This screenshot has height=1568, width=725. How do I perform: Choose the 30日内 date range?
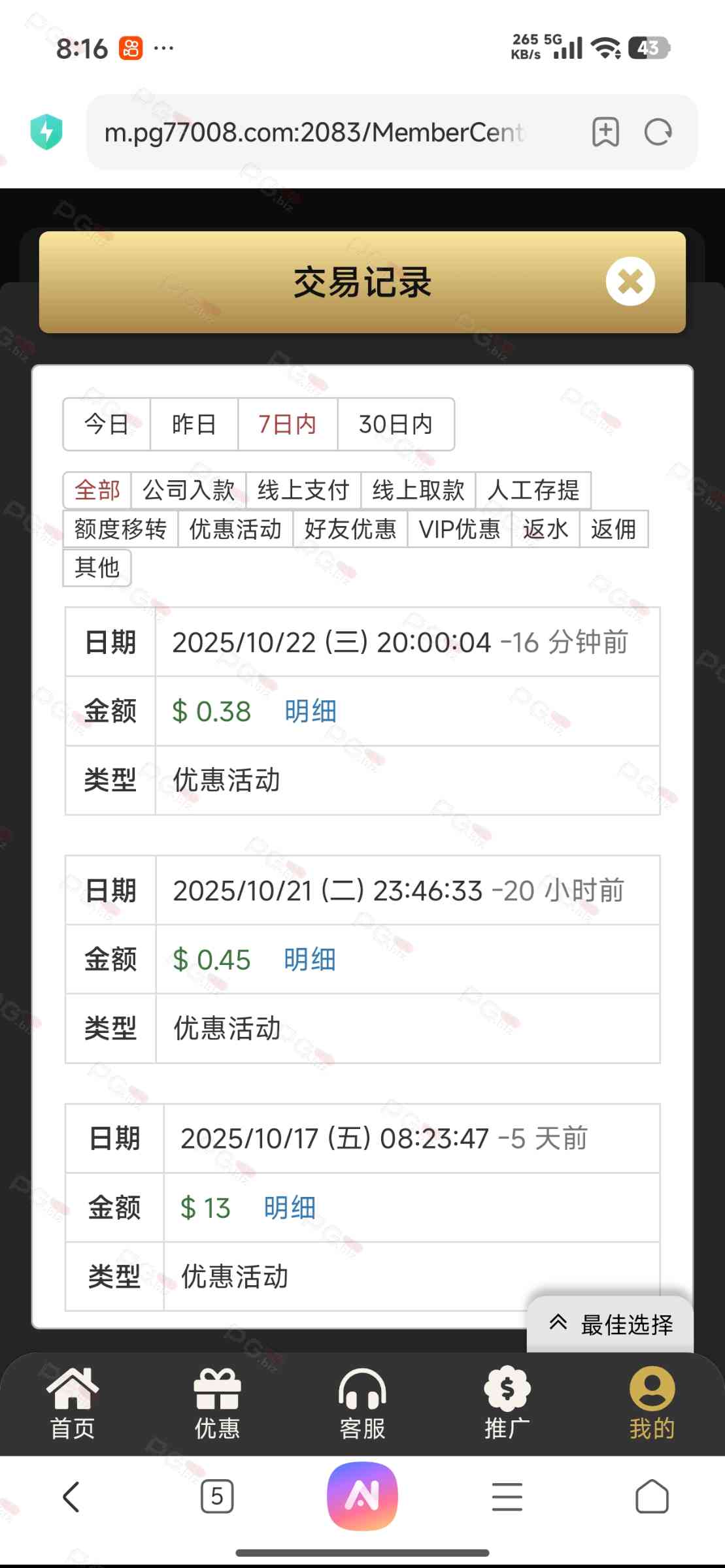pos(396,424)
